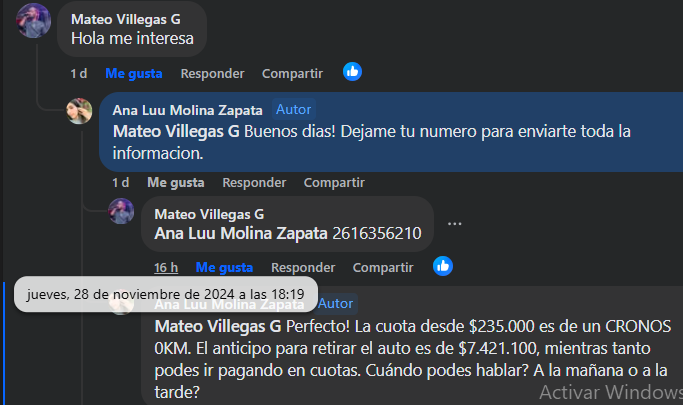
Task: Toggle Me gusta on 'Hola me interesa' comment
Action: [x=134, y=73]
